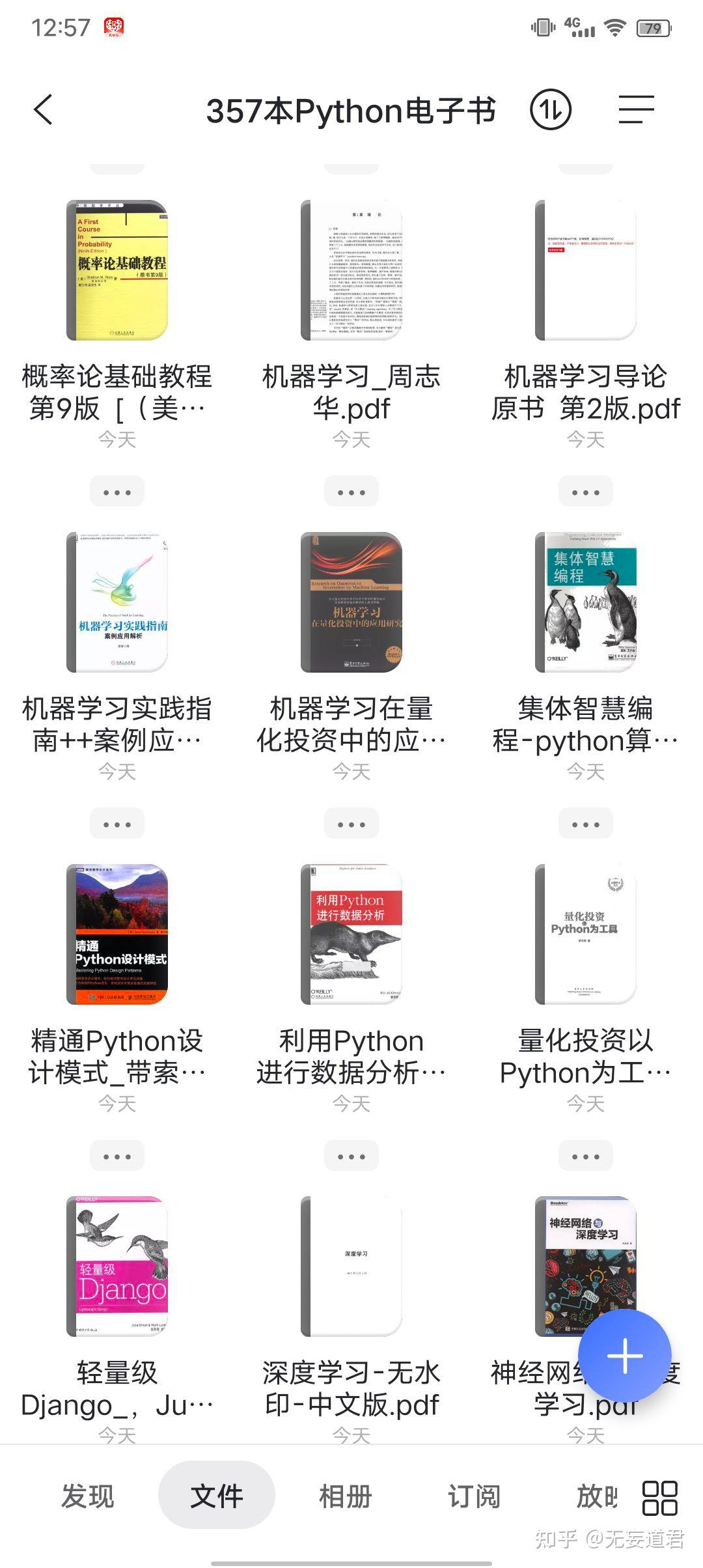Screen dimensions: 703x1568
Task: Show more options for 机器学习_周志华.pdf
Action: coord(351,492)
